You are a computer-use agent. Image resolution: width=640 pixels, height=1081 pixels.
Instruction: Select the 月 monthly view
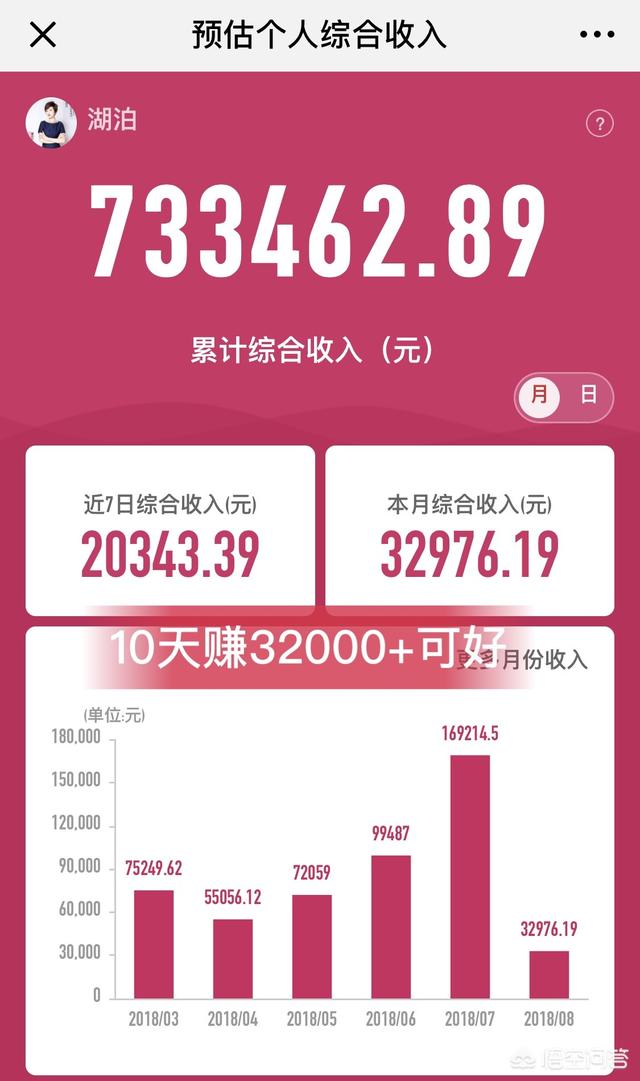click(541, 395)
